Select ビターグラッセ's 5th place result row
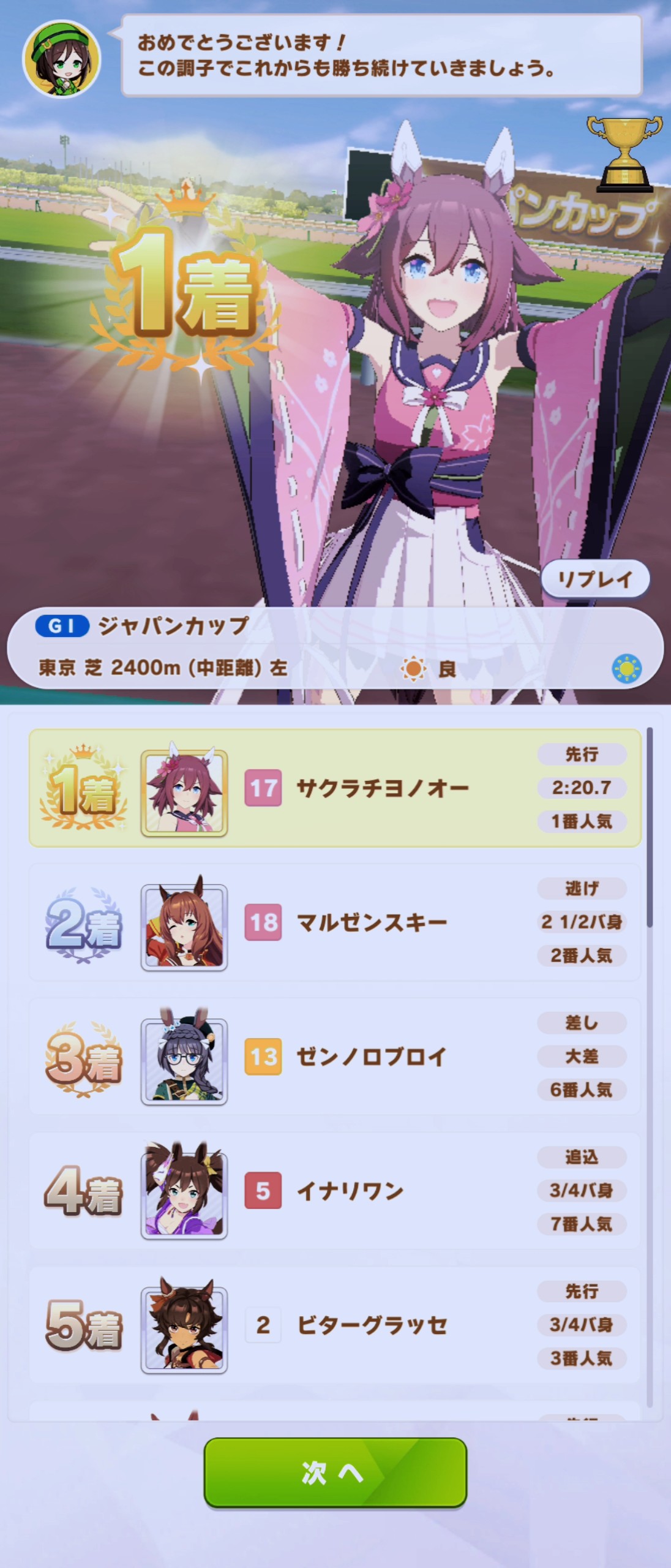 [335, 1325]
